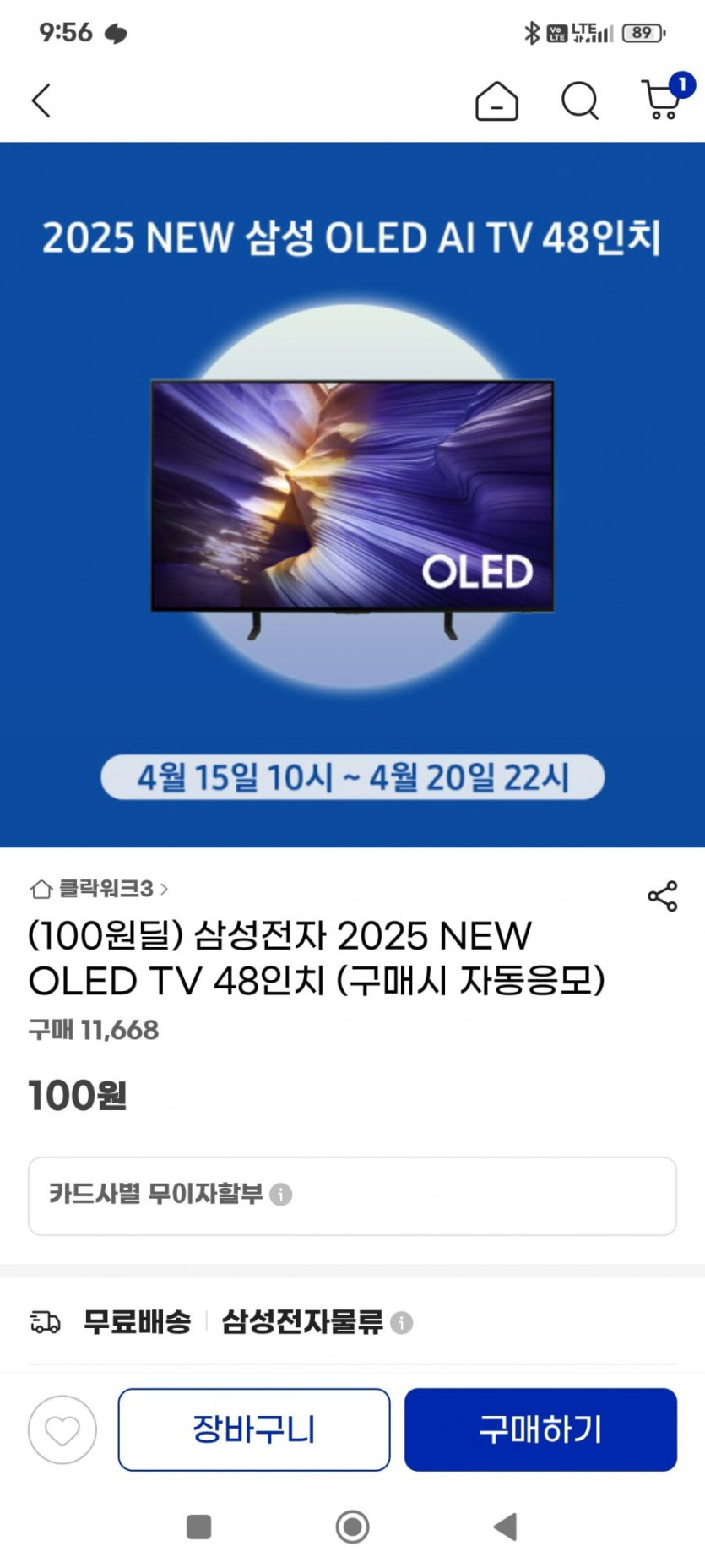
Task: Open recent apps from navigation bar
Action: tap(198, 1527)
